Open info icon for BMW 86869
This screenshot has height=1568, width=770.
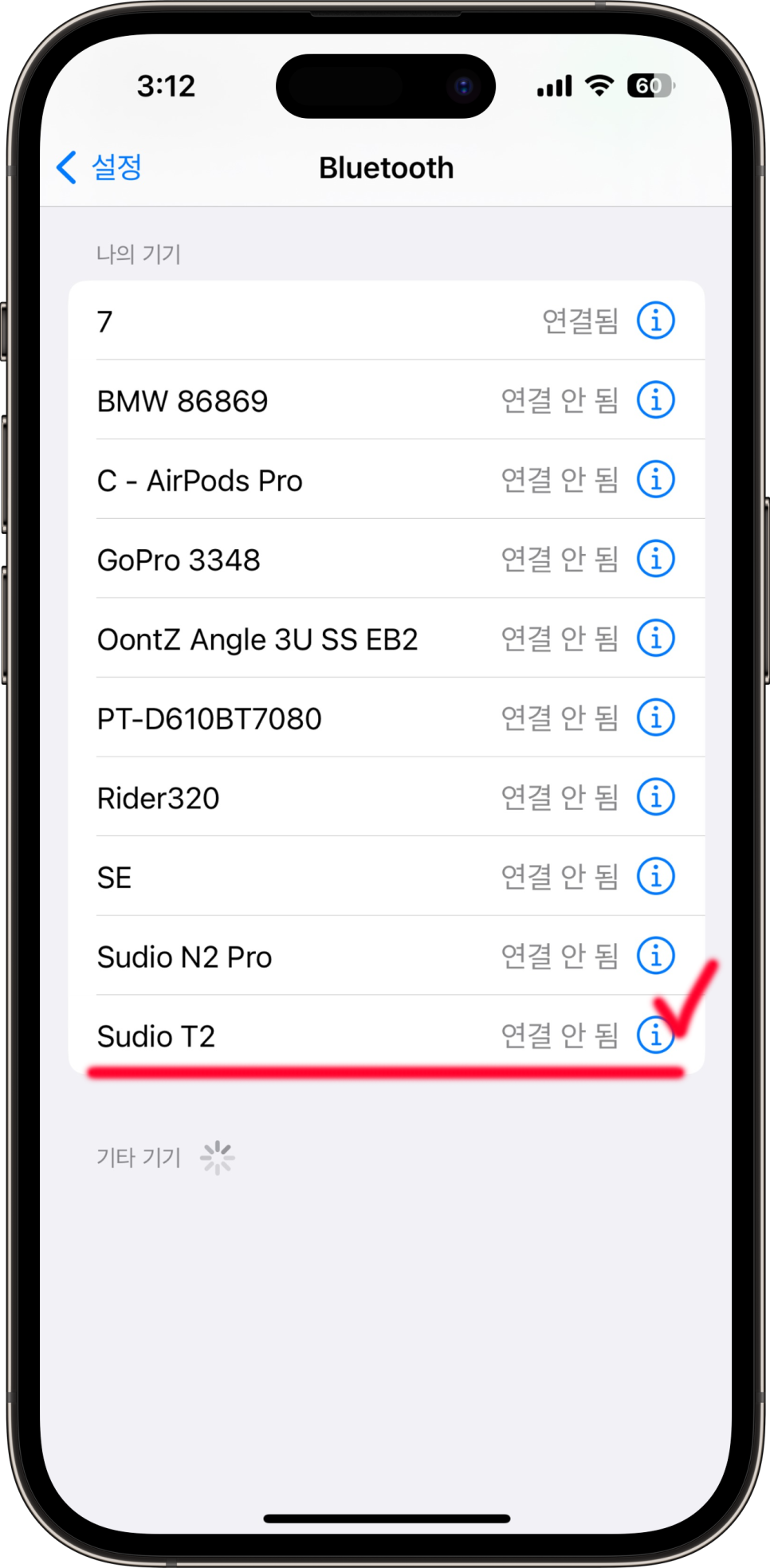coord(655,399)
